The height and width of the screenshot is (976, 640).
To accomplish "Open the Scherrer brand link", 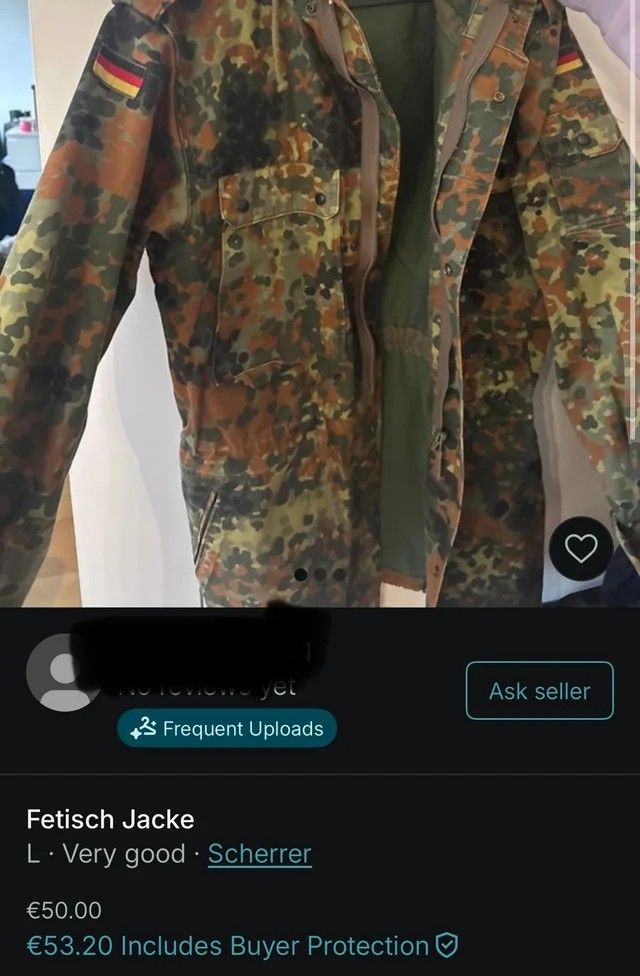I will click(x=259, y=855).
